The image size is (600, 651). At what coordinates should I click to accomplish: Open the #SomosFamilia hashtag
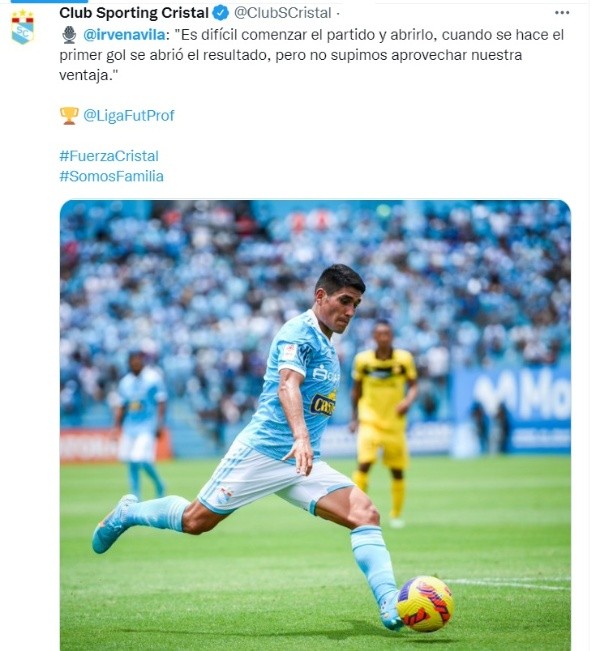111,176
